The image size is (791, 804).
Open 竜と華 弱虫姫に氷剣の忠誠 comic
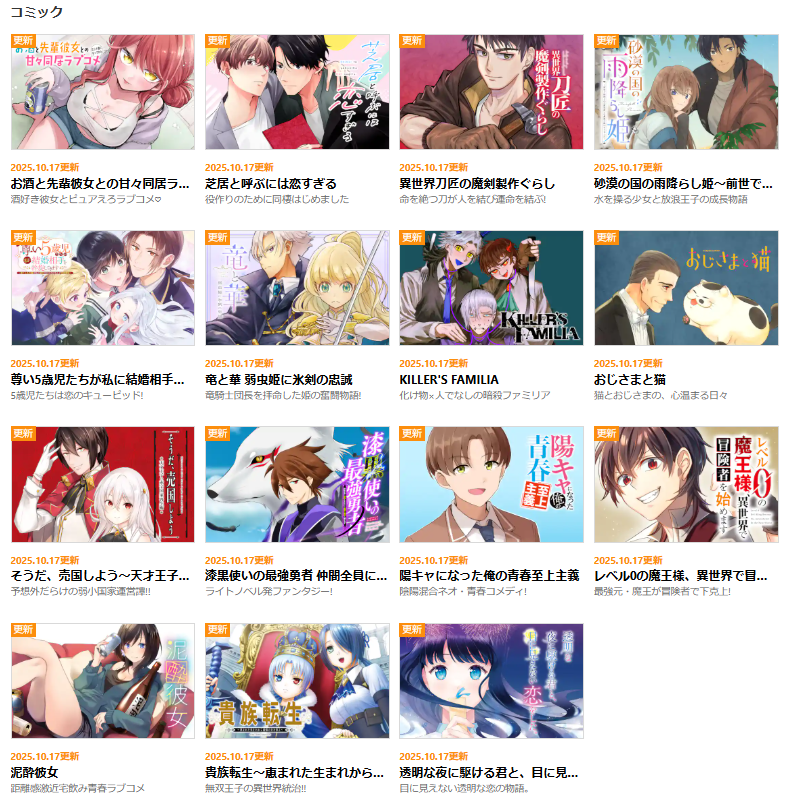point(296,288)
